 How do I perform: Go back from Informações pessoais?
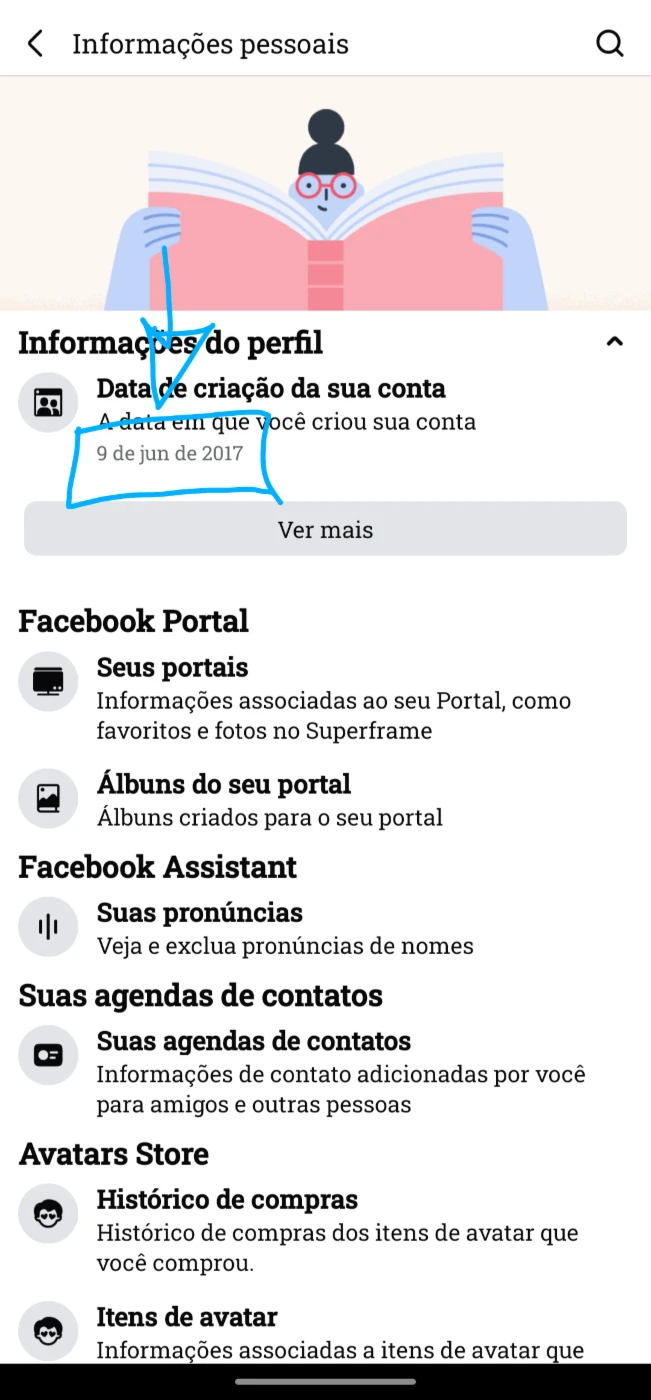(x=35, y=44)
